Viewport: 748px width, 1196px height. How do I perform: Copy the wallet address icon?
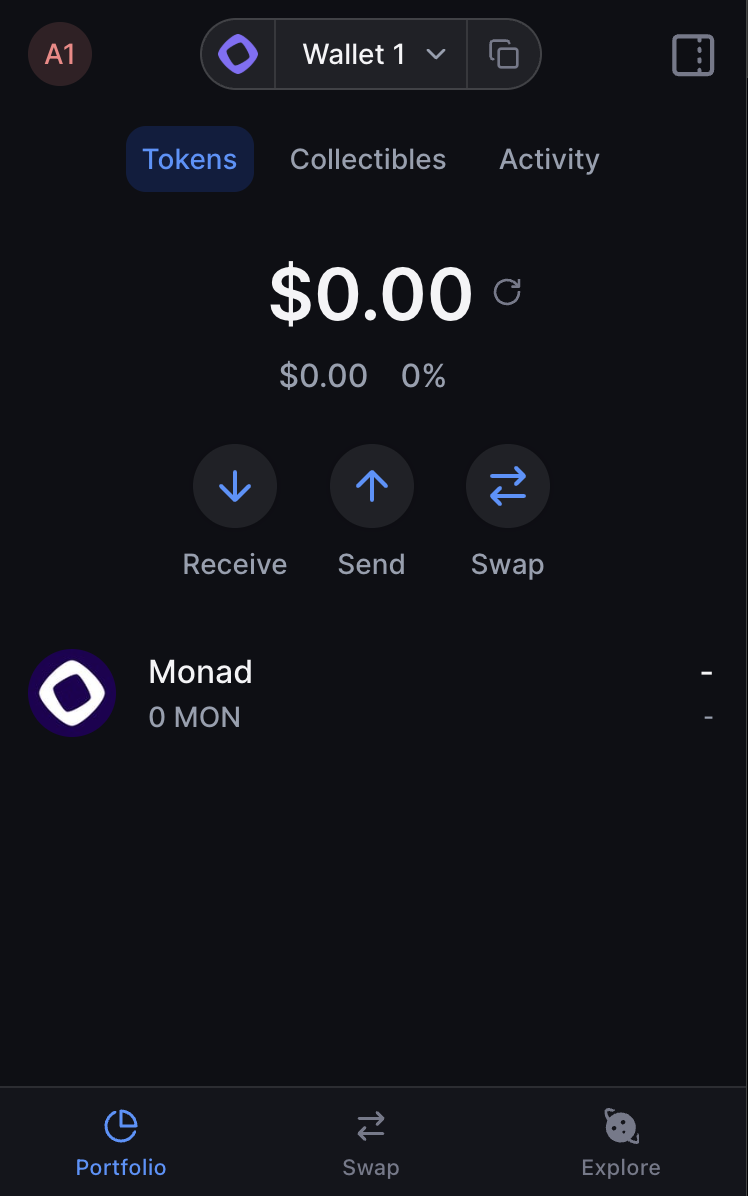click(504, 54)
